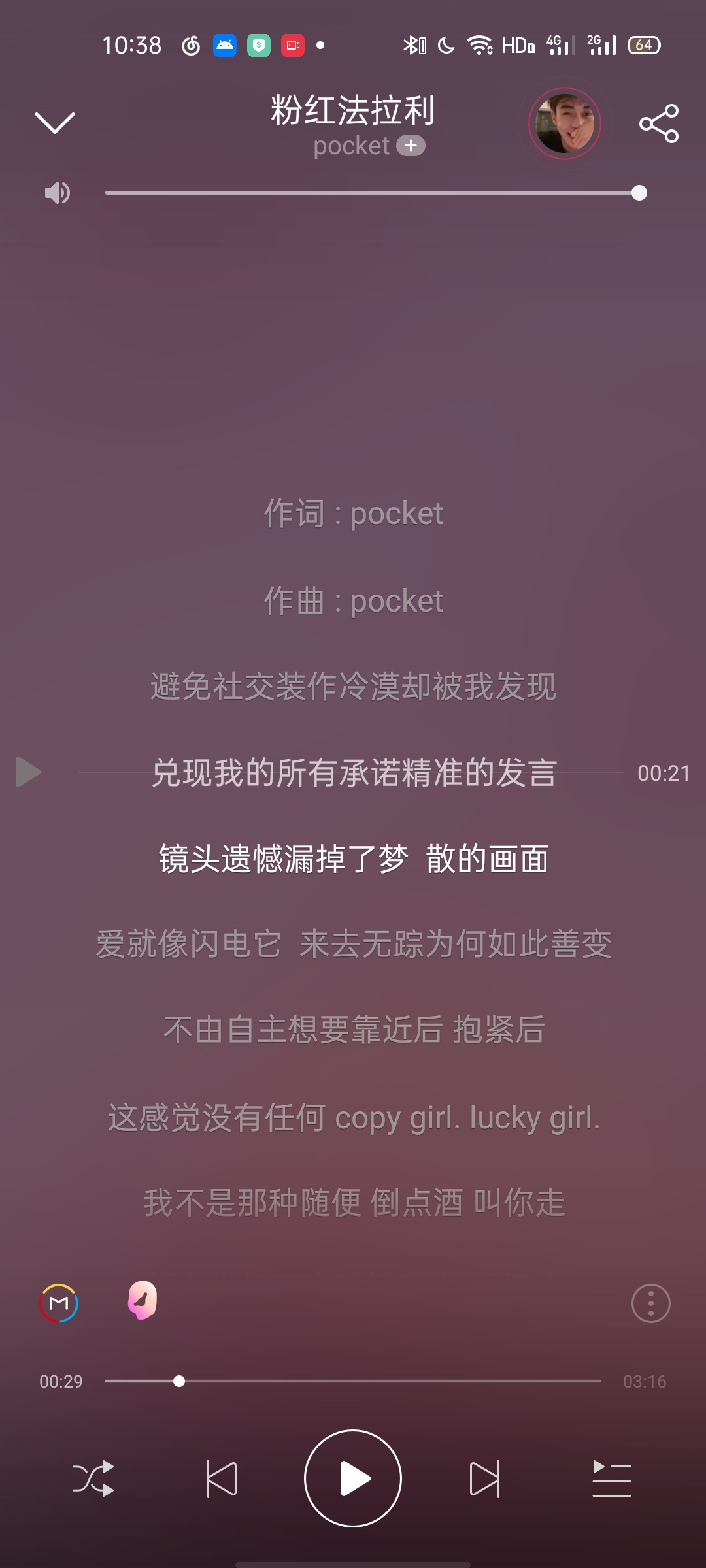Resume playback with the play button

click(353, 1478)
